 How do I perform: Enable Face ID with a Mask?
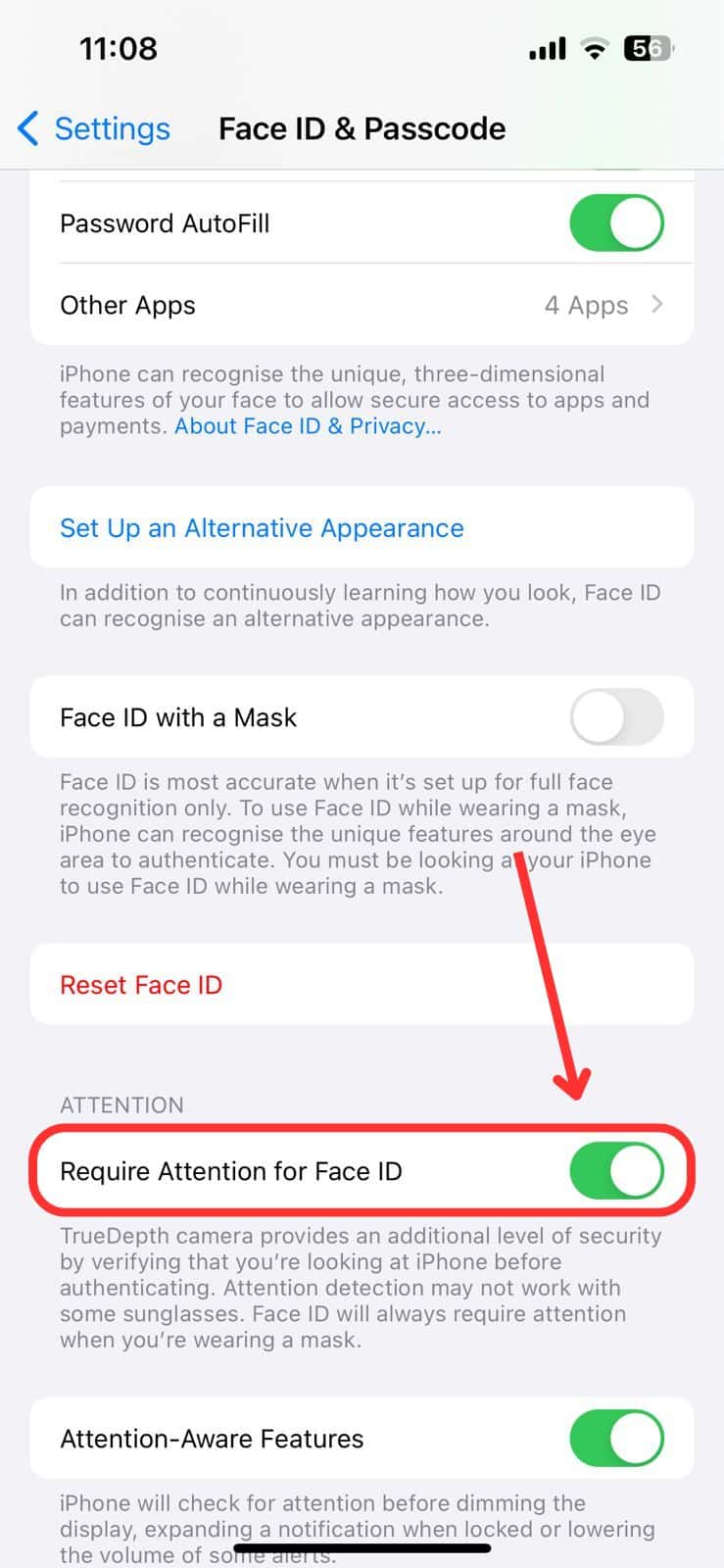click(x=616, y=717)
